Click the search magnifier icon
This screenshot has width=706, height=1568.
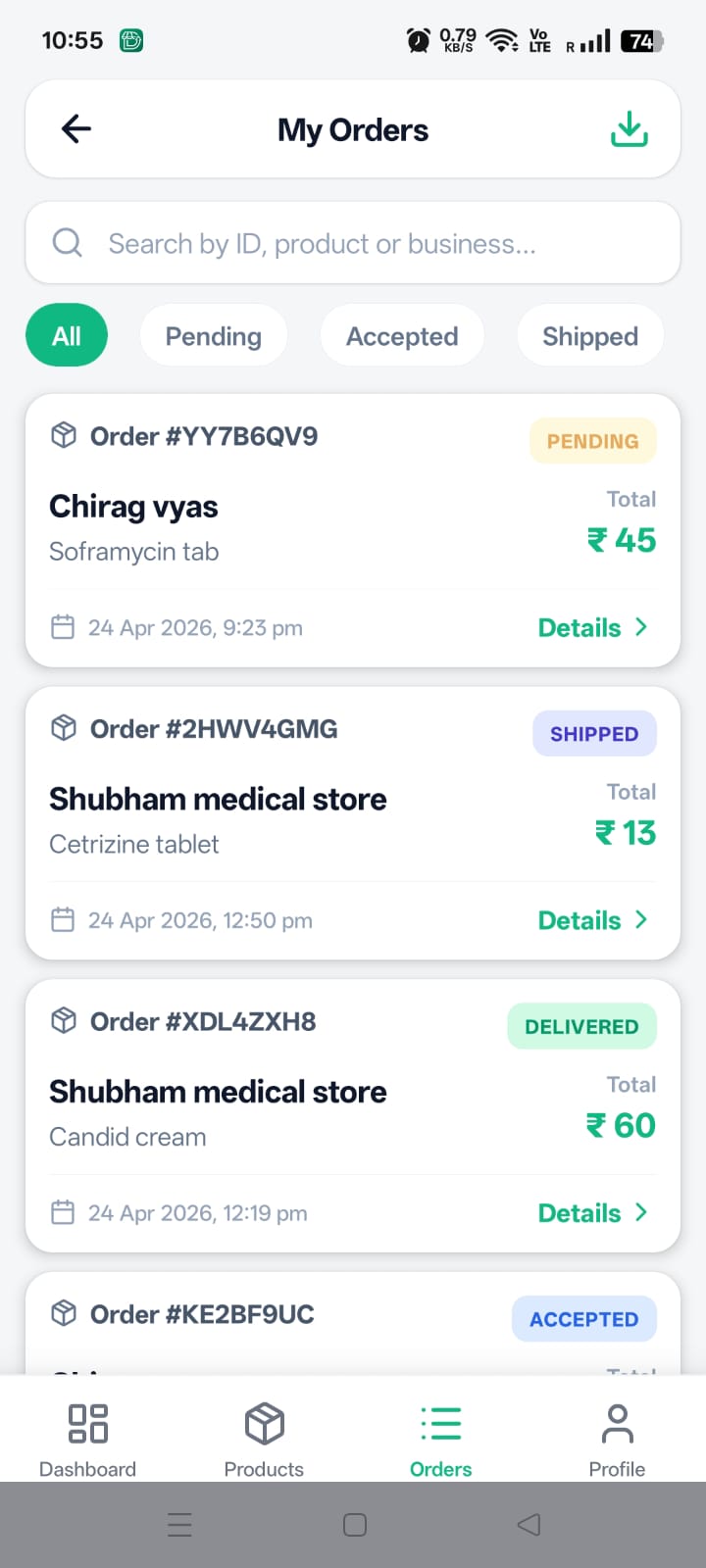pos(66,242)
